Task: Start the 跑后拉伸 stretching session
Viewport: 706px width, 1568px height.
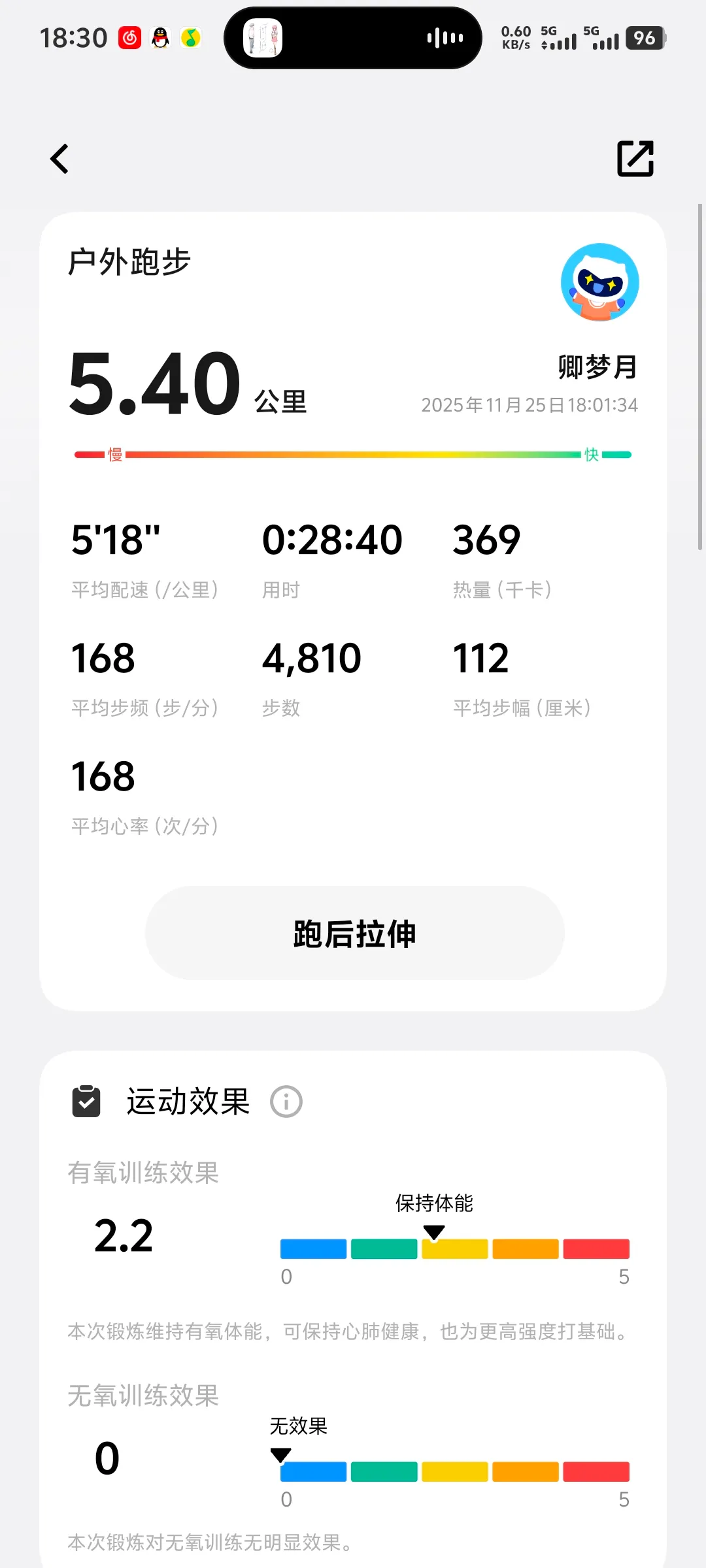Action: 354,933
